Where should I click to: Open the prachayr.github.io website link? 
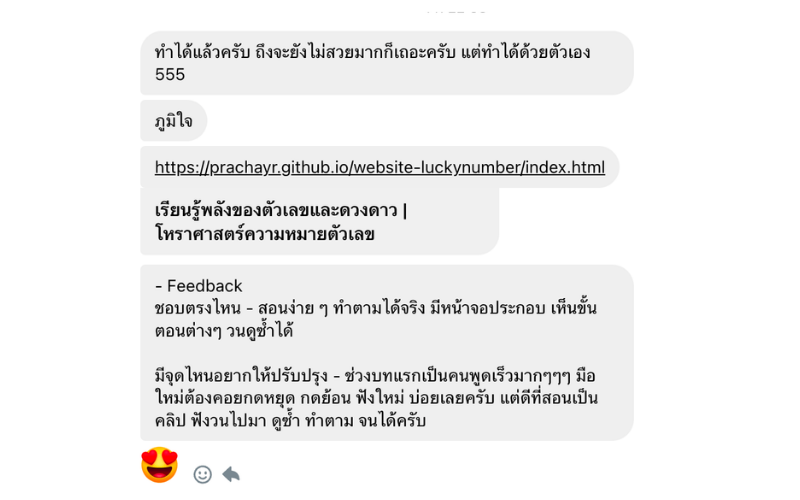379,167
